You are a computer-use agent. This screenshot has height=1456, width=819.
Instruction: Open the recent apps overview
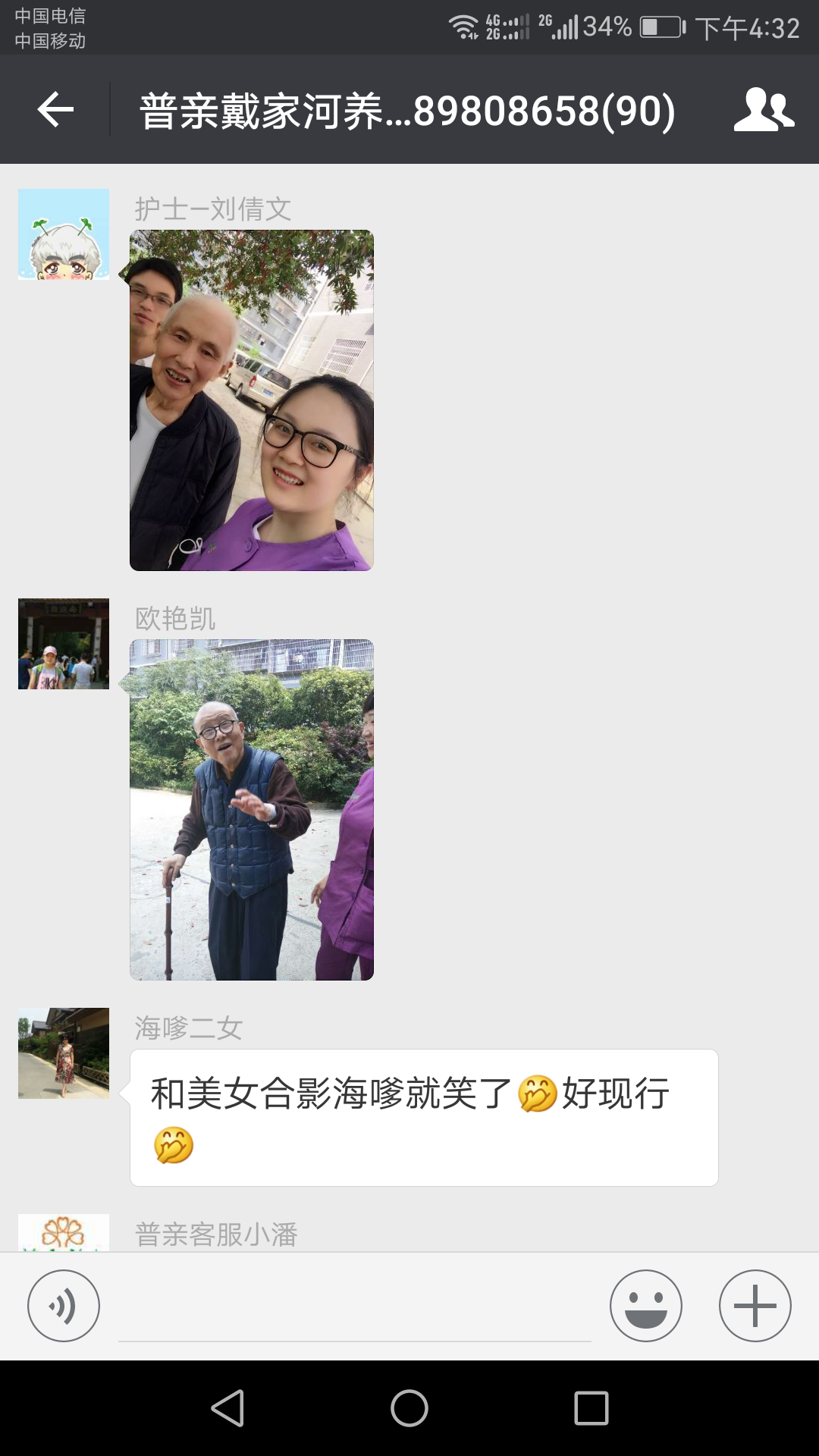591,1409
